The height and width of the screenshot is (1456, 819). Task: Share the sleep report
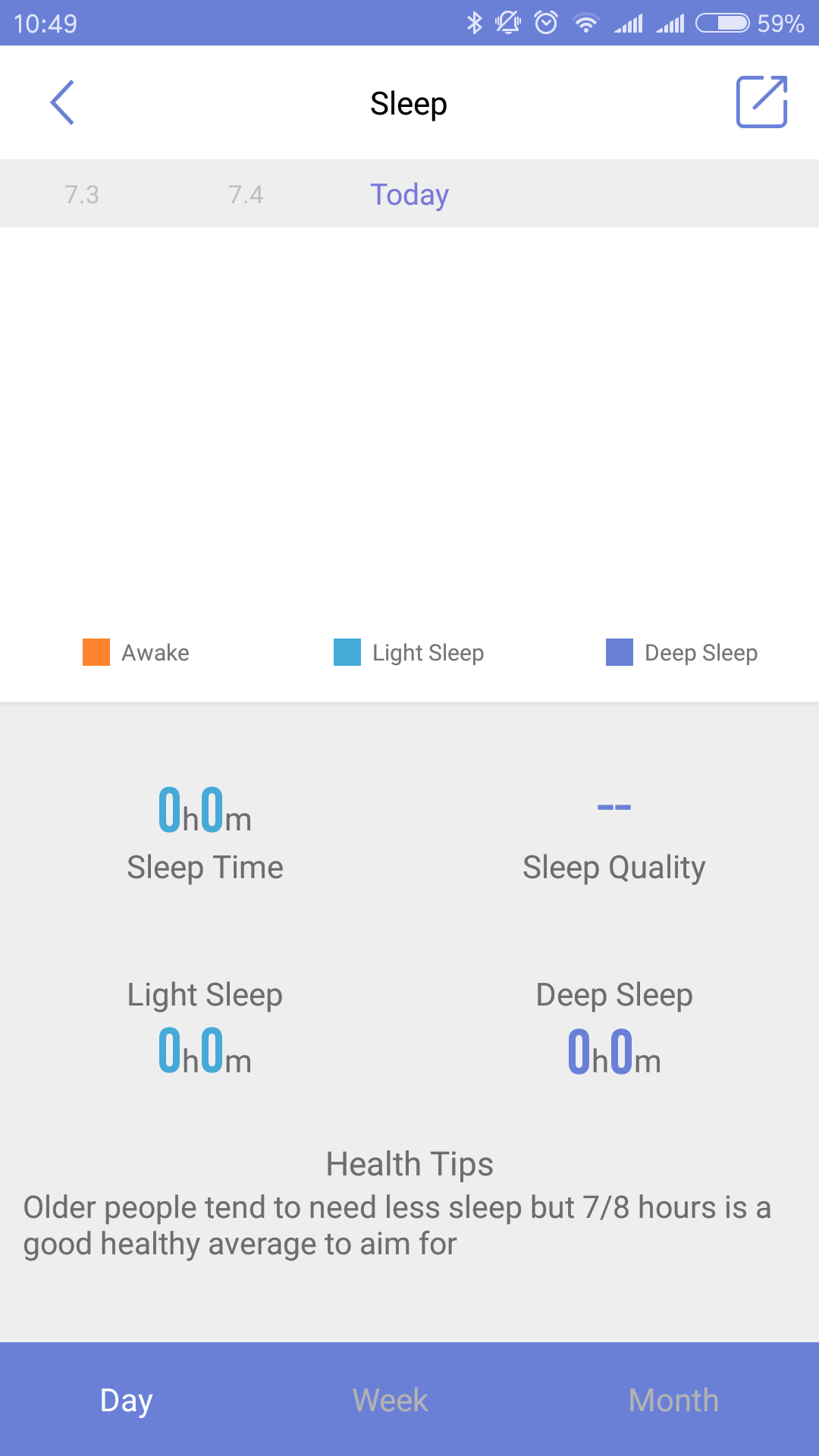click(761, 102)
